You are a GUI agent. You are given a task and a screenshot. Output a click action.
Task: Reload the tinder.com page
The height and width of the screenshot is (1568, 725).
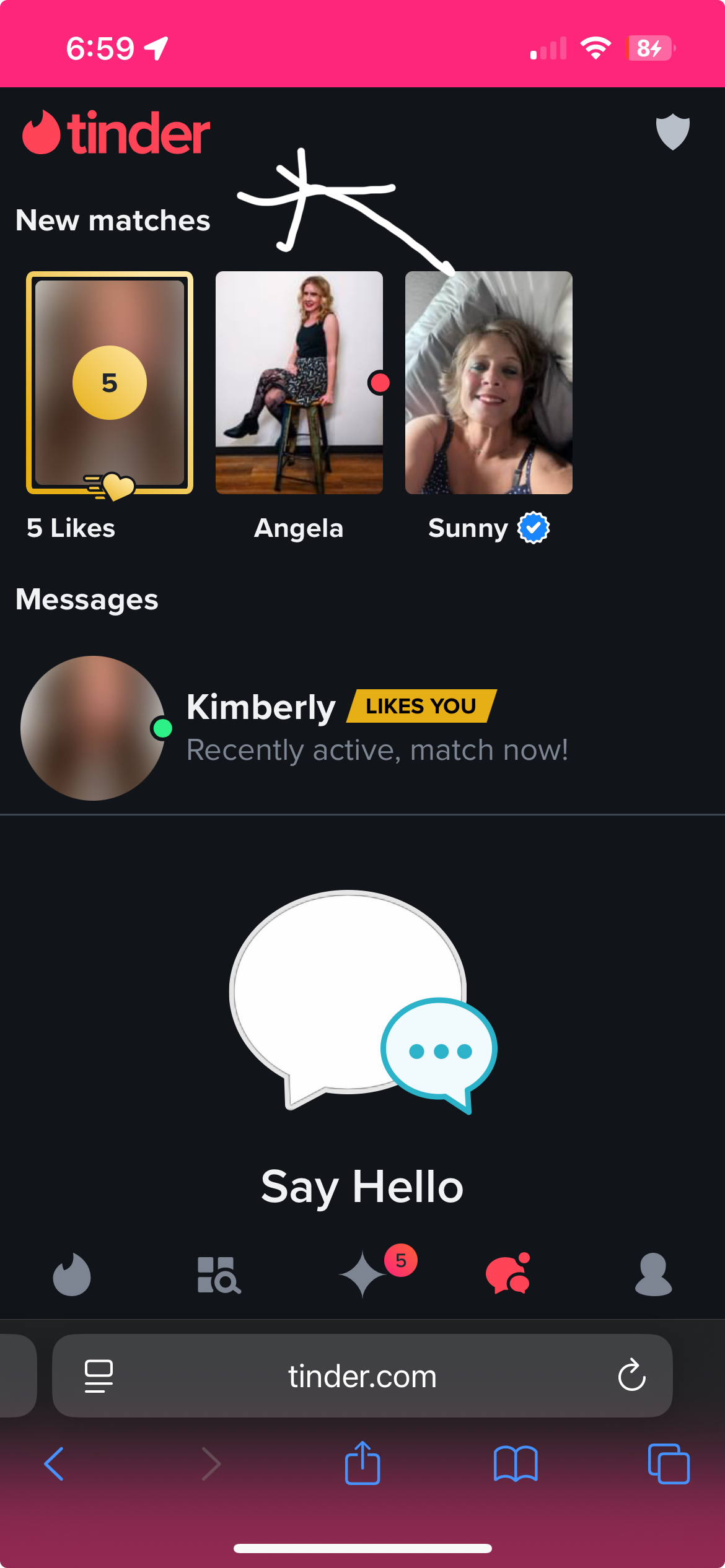[x=631, y=1376]
